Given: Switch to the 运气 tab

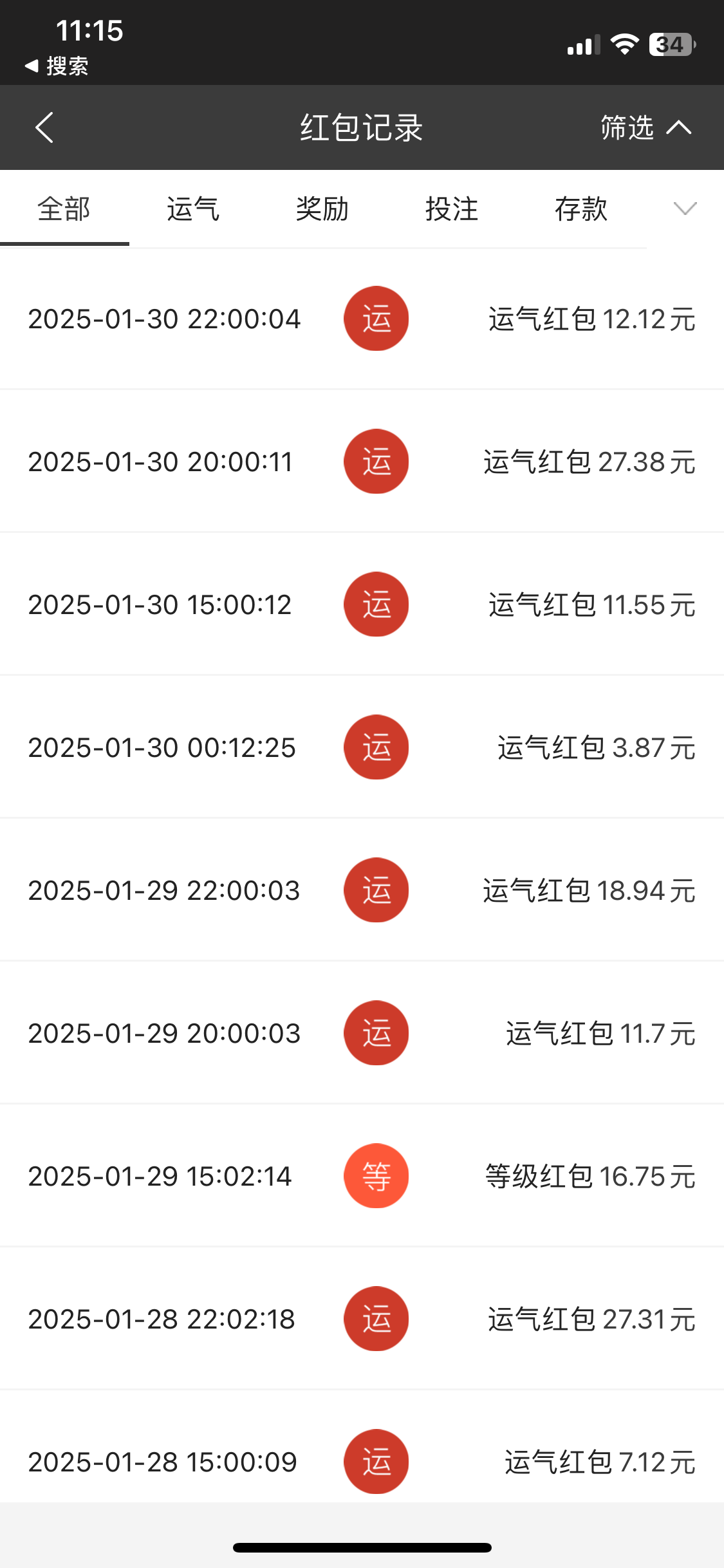Looking at the screenshot, I should click(x=193, y=209).
